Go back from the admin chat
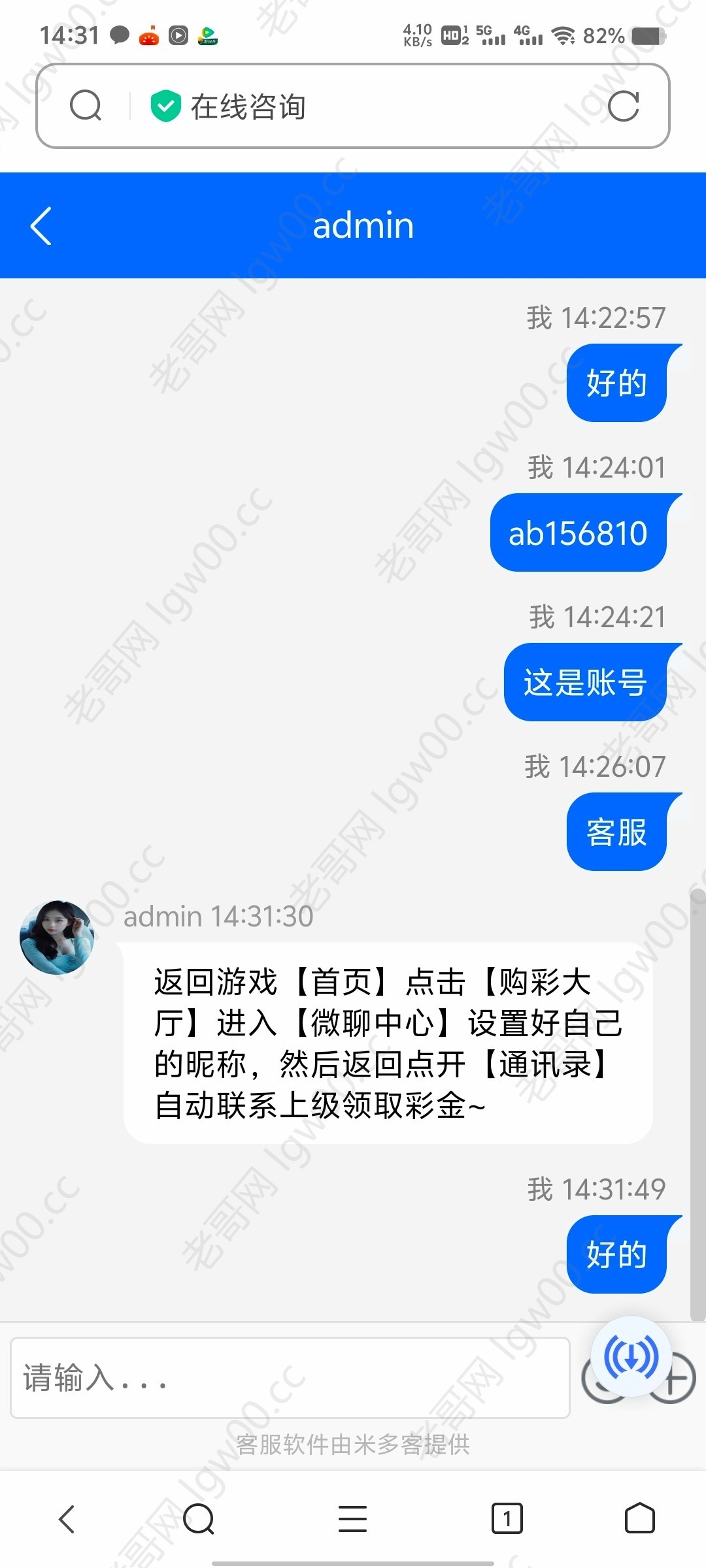The height and width of the screenshot is (1568, 706). point(41,226)
